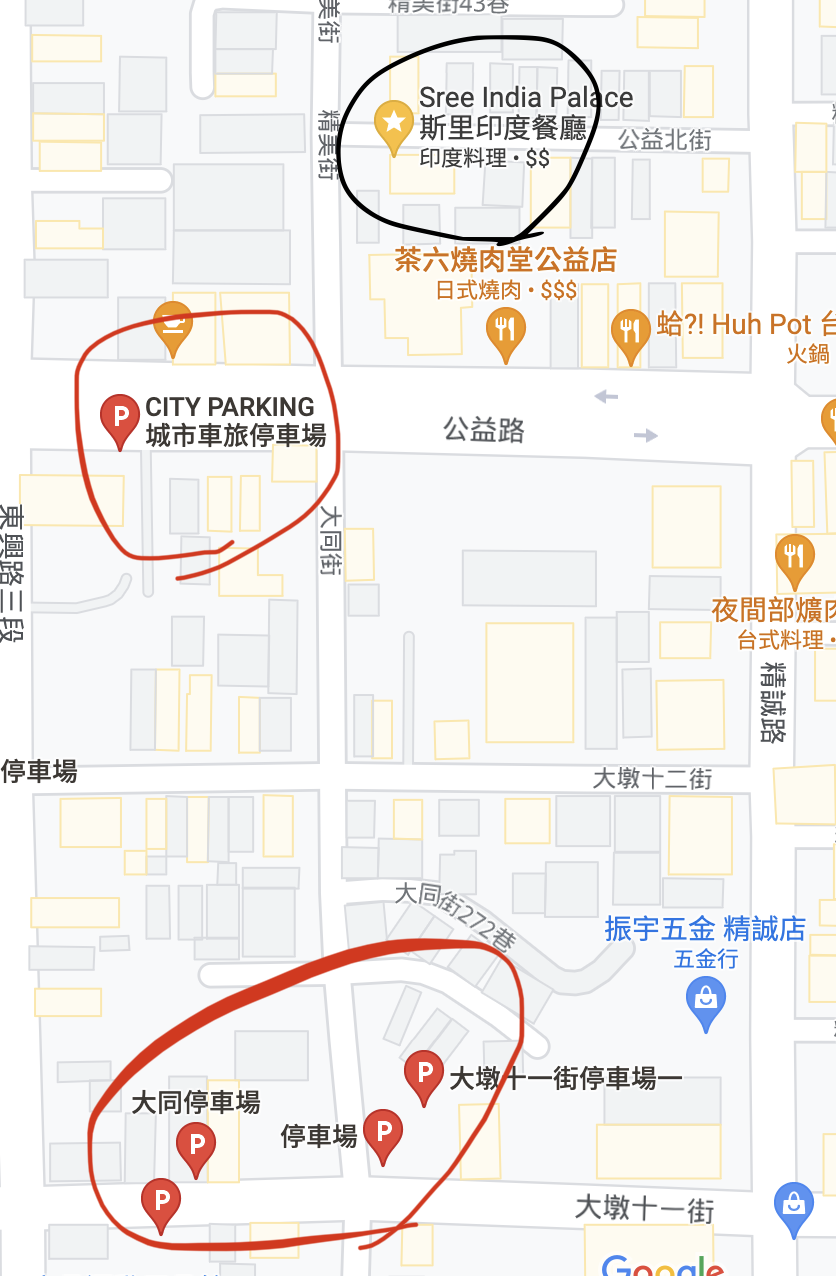Select the CITY PARKING red P pin
This screenshot has width=836, height=1276.
tap(119, 416)
